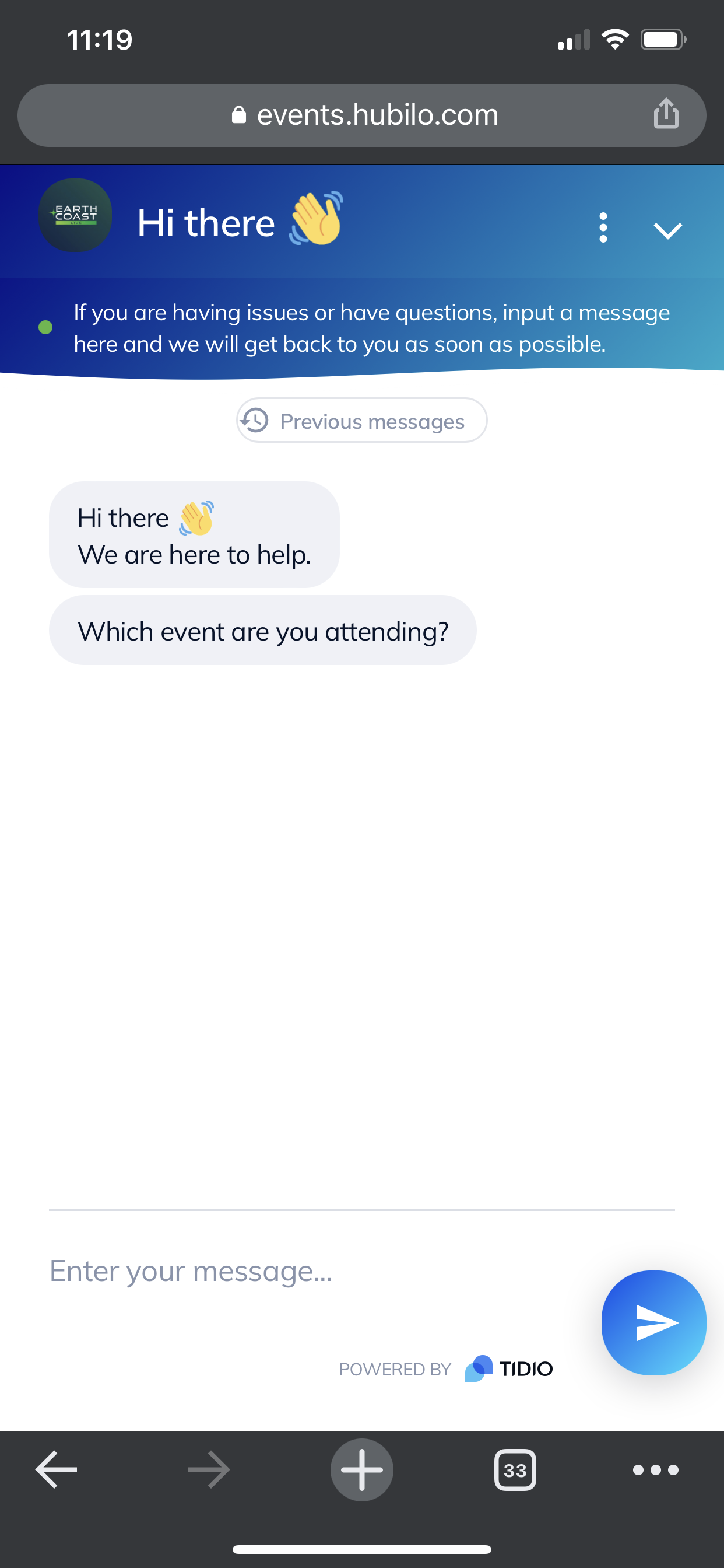Share this page from the address bar

point(666,114)
